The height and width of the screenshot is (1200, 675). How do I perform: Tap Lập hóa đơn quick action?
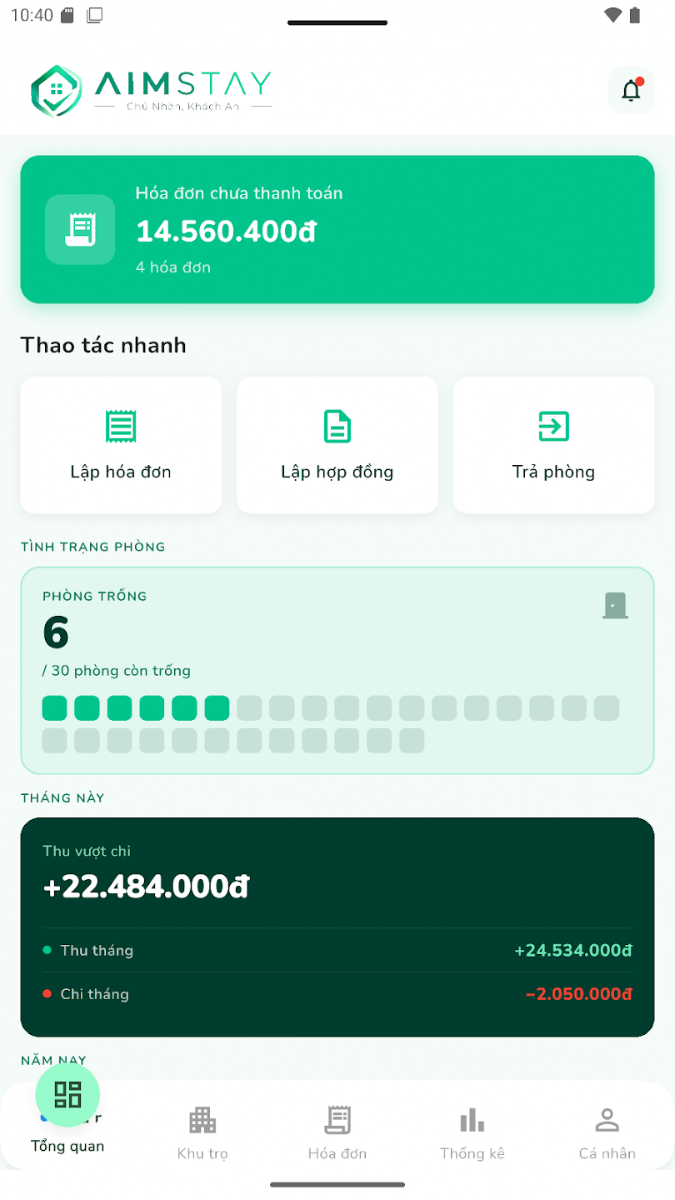pos(121,445)
